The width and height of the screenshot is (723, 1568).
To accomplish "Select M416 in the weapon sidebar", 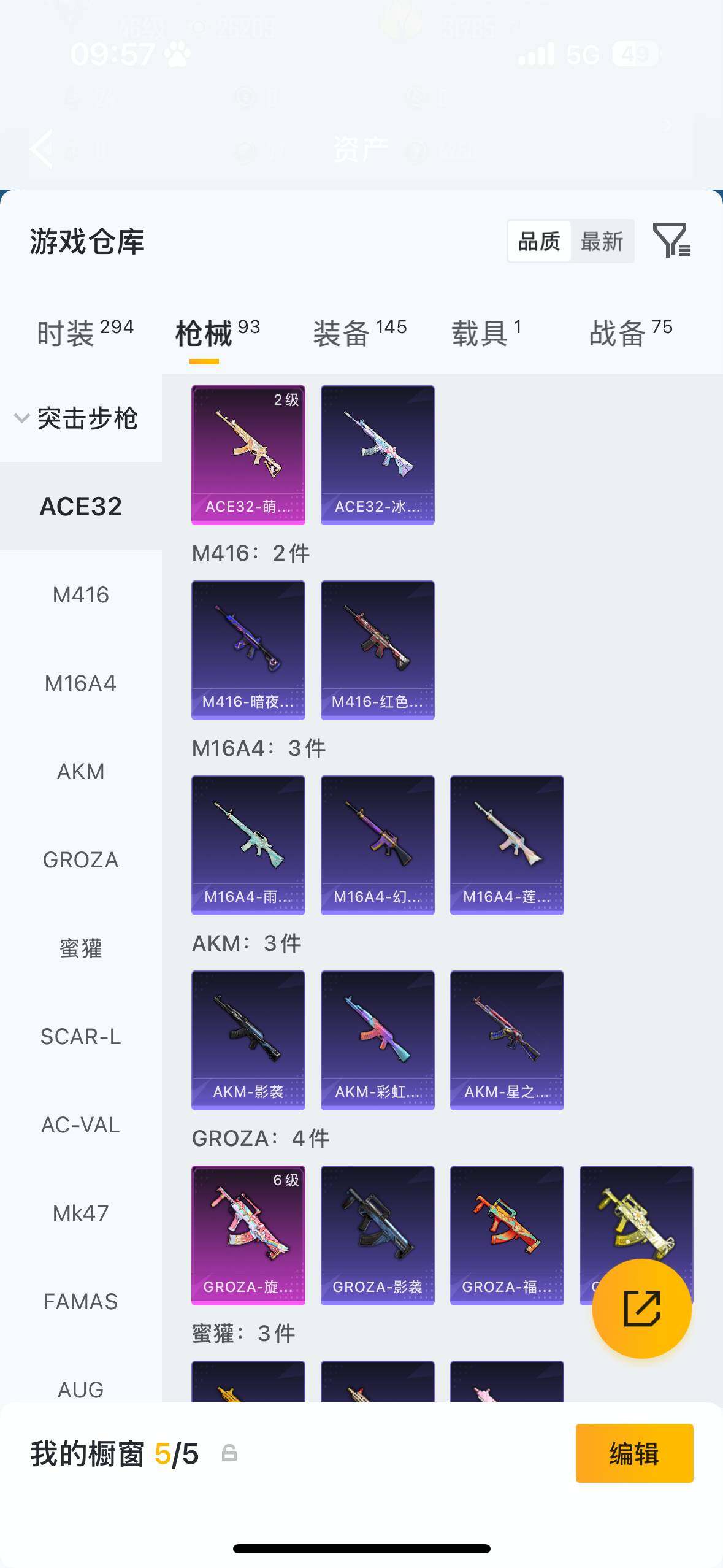I will (80, 594).
